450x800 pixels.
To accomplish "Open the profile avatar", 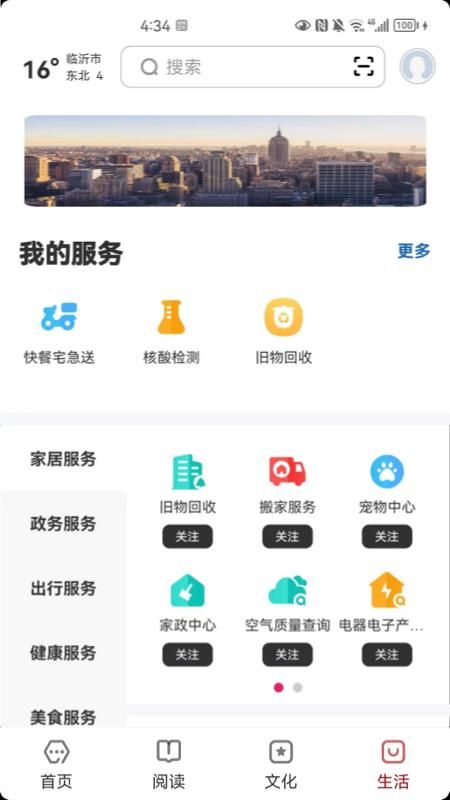I will [417, 66].
